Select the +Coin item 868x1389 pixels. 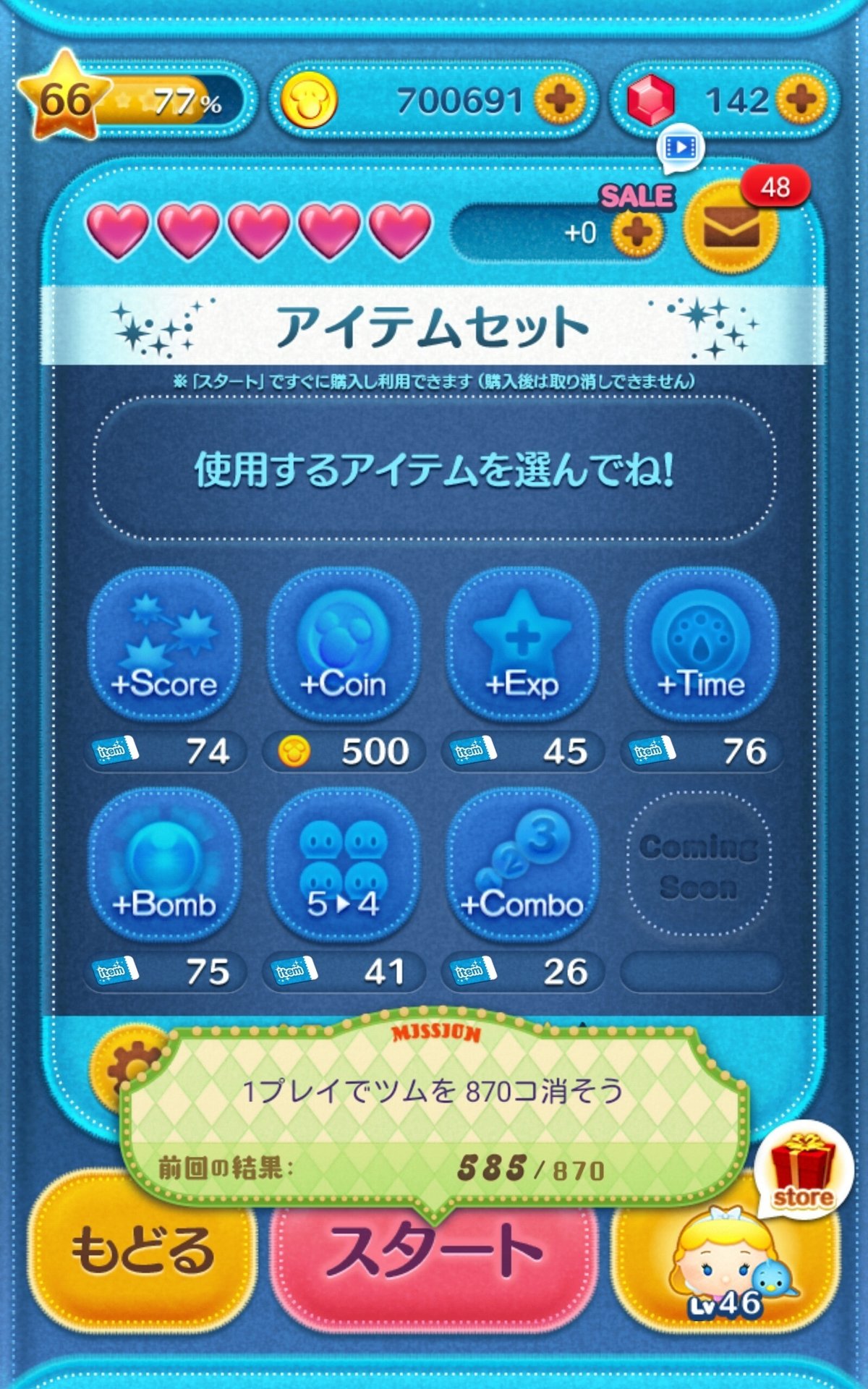[x=343, y=643]
